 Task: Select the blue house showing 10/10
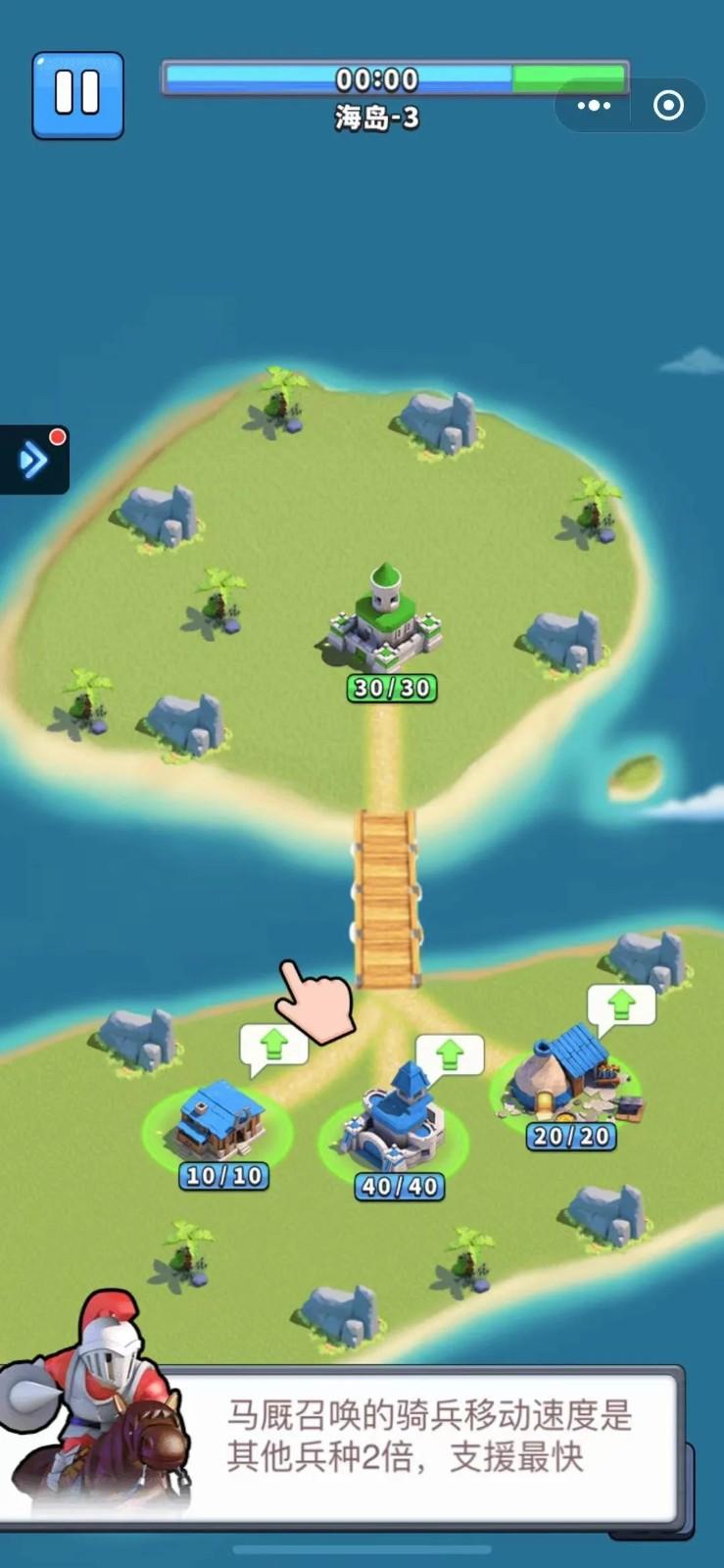point(220,1118)
